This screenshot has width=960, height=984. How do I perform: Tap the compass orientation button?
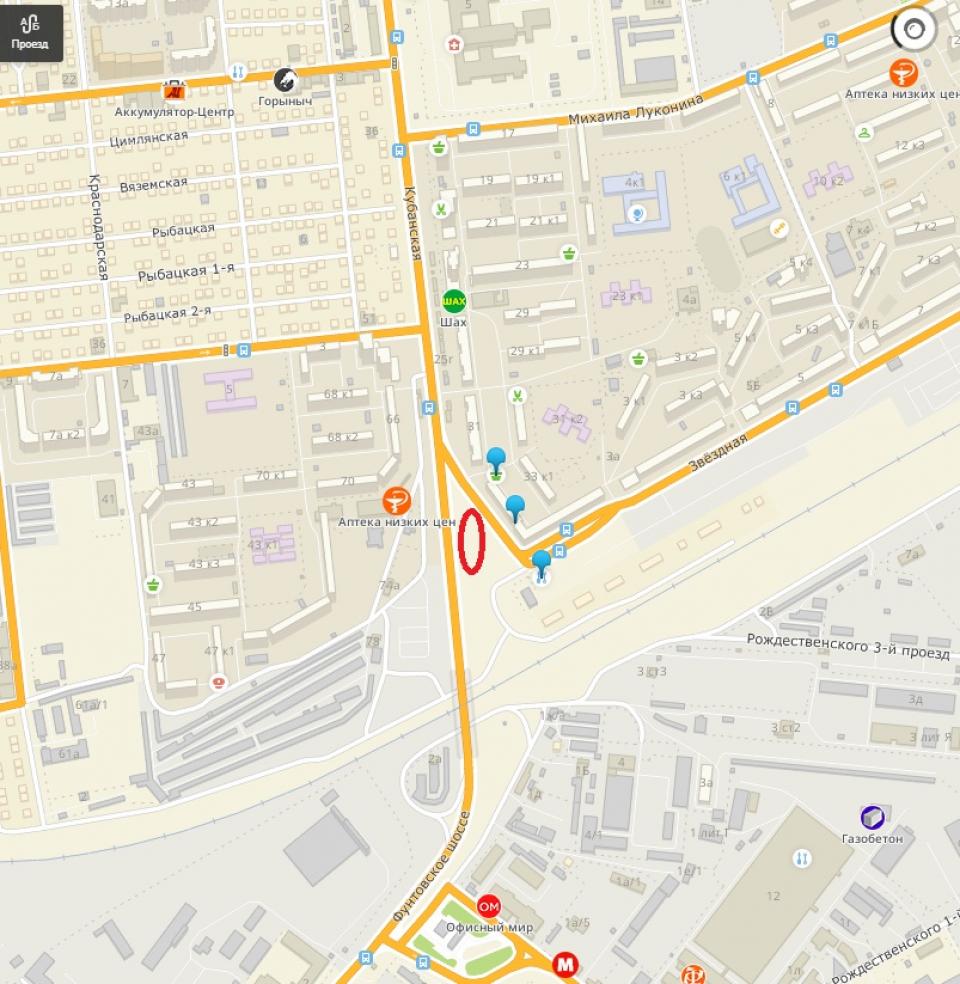[914, 30]
